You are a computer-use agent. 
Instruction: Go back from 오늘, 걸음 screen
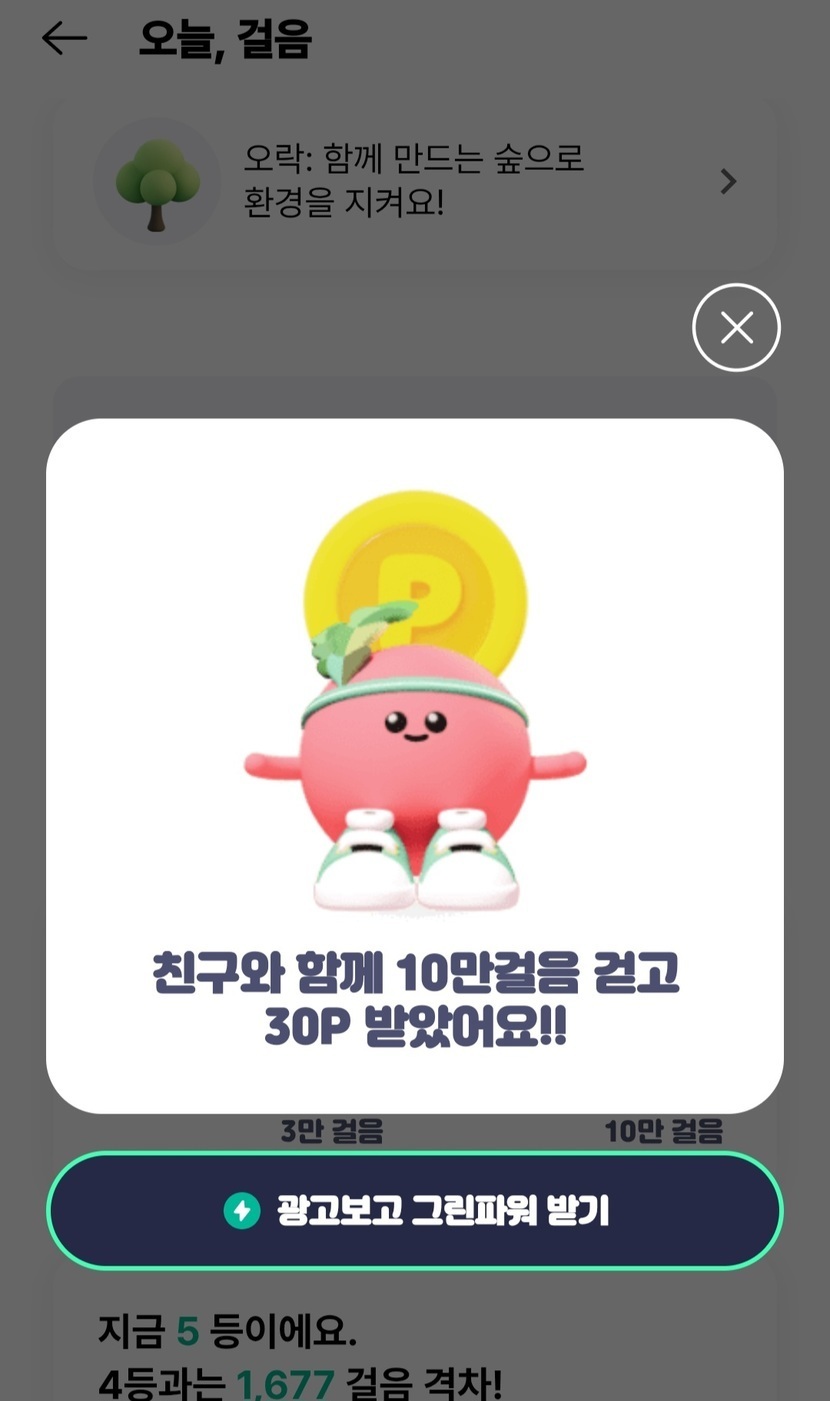click(64, 39)
